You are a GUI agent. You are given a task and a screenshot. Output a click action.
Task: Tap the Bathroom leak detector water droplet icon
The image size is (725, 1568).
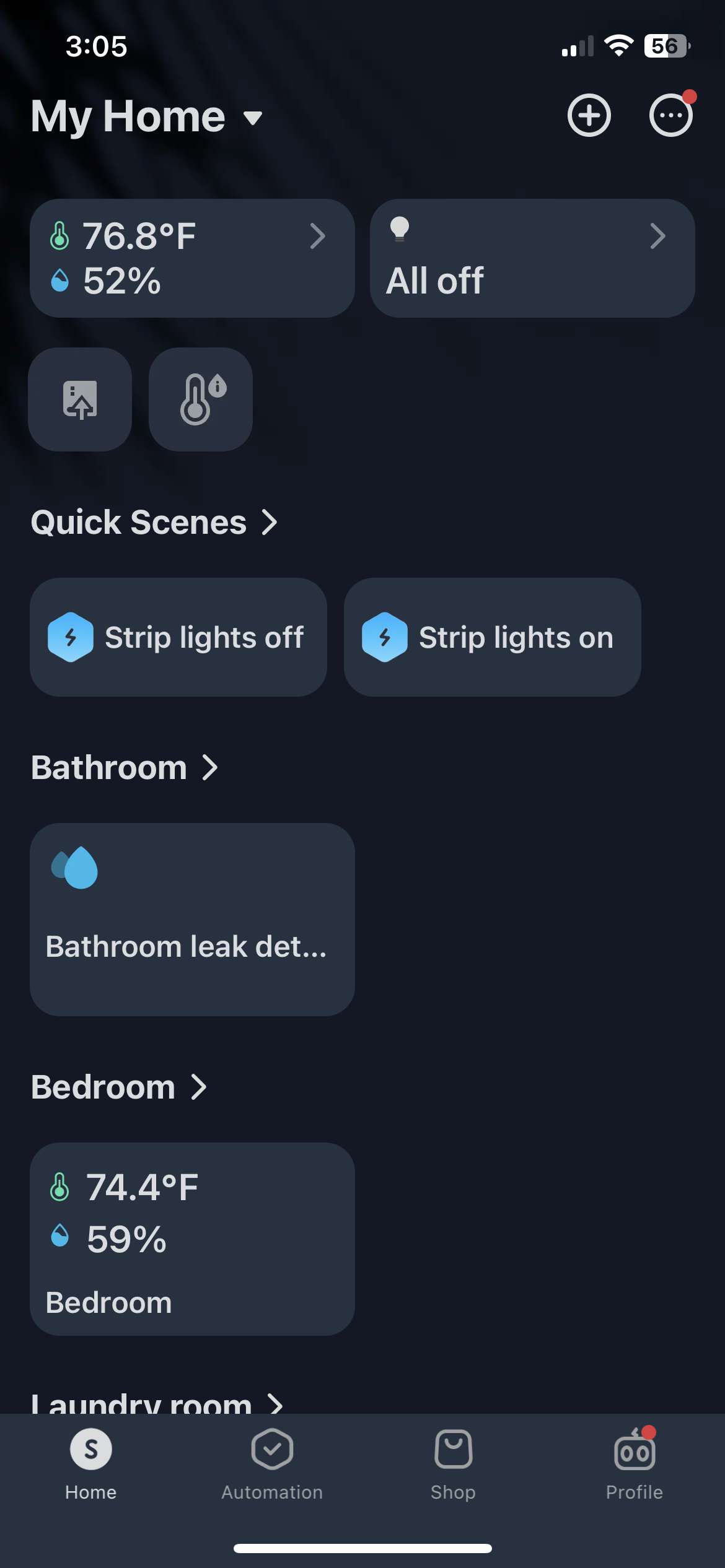pos(74,867)
